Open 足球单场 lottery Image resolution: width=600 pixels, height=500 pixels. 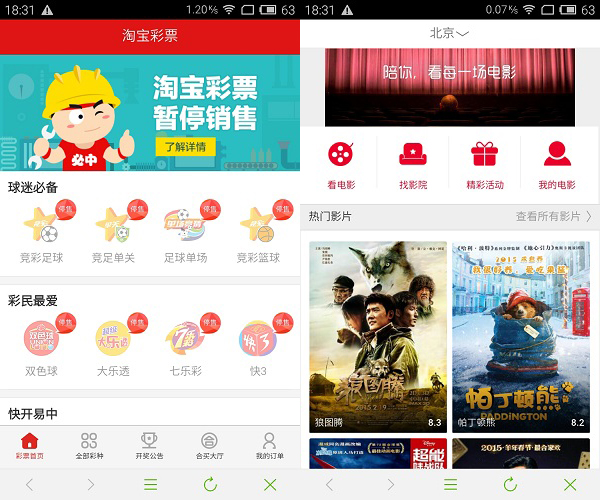(185, 233)
